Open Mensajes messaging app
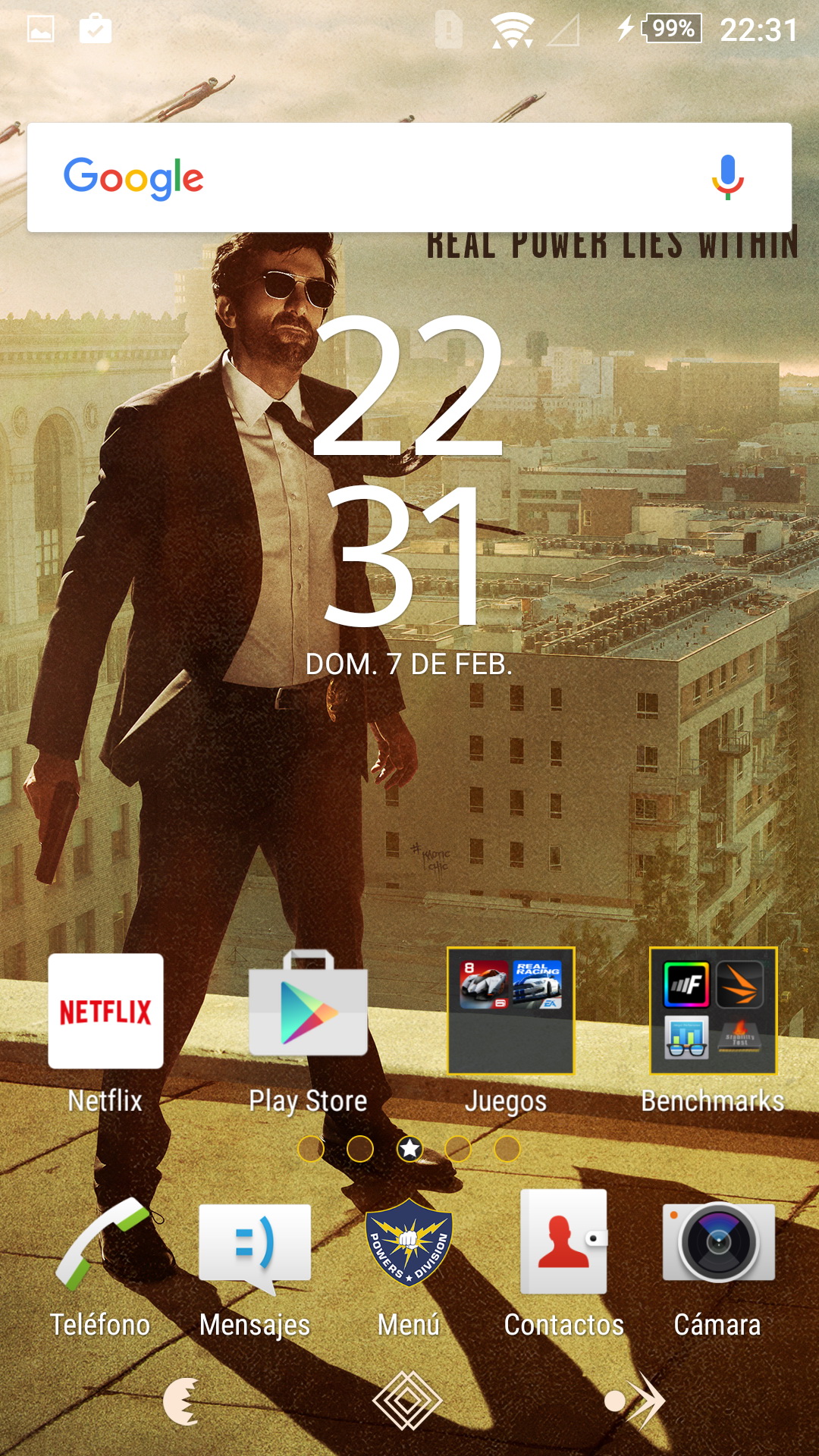The width and height of the screenshot is (819, 1456). coord(255,1245)
